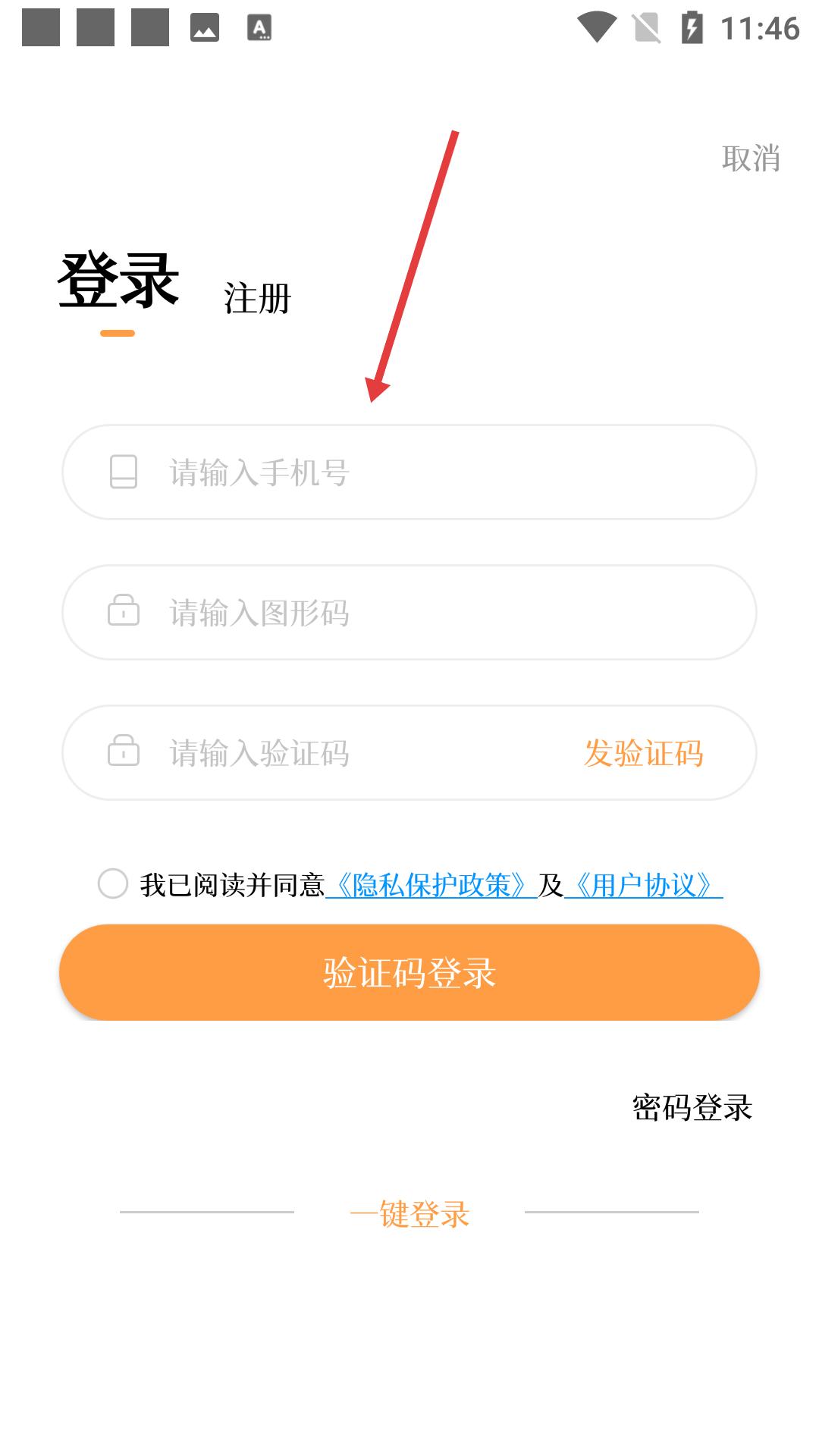Image resolution: width=819 pixels, height=1456 pixels.
Task: Switch to the 注册 tab
Action: 257,299
